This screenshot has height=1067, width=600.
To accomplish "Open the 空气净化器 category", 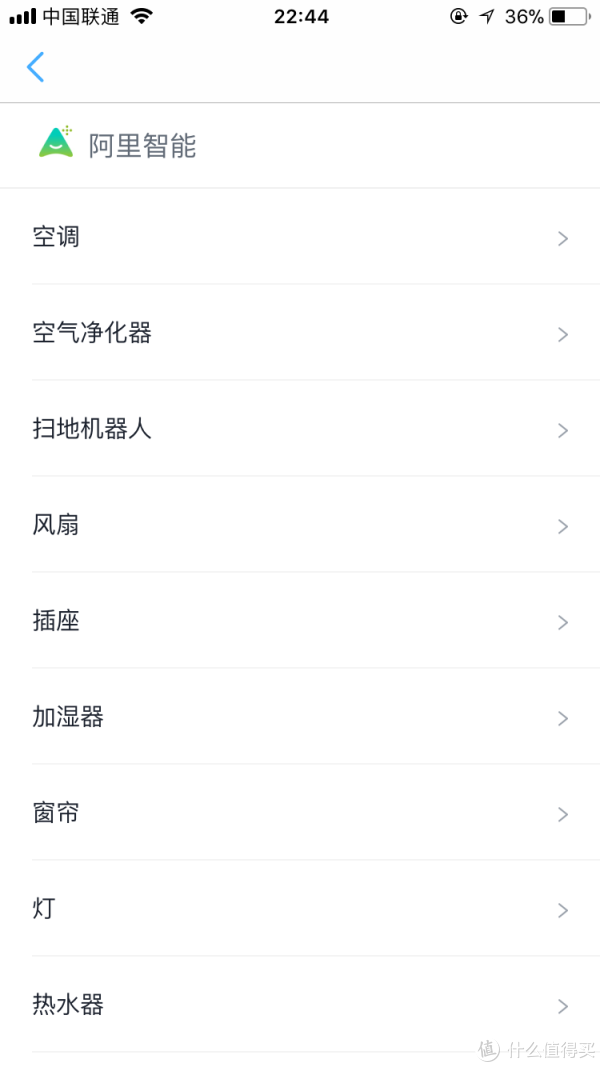I will pyautogui.click(x=300, y=333).
